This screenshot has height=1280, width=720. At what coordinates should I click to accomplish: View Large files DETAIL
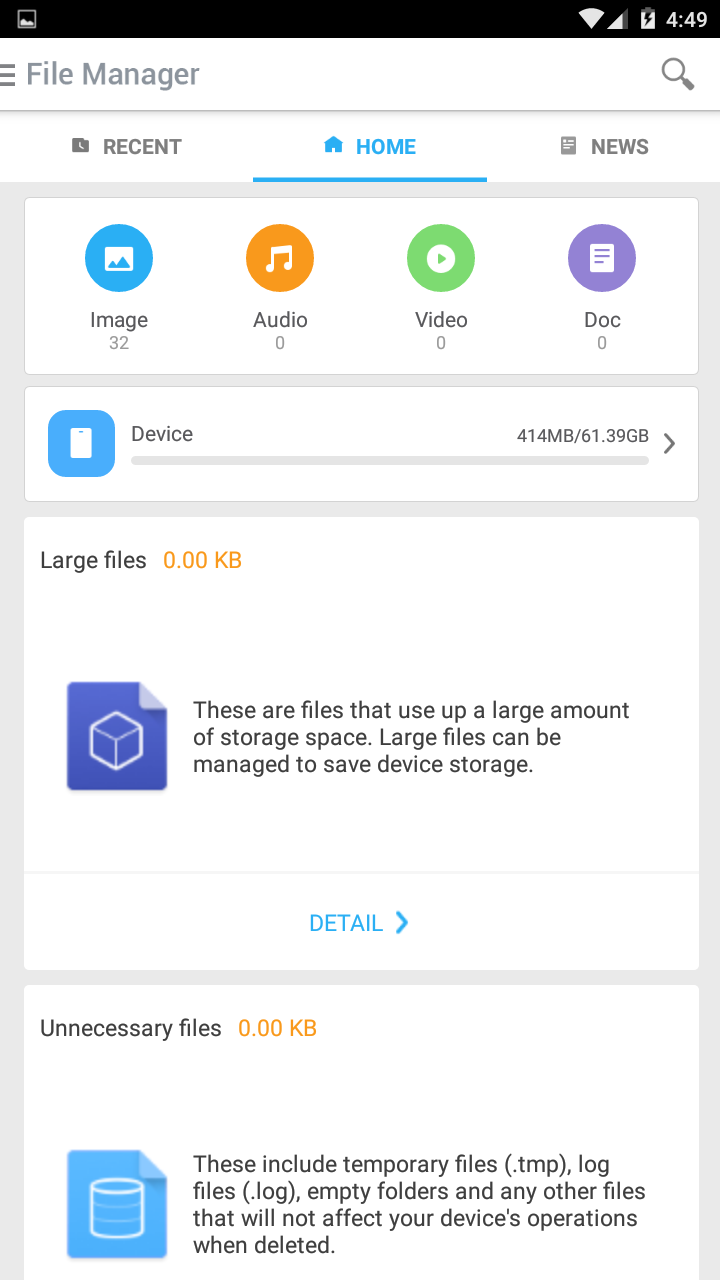[x=359, y=923]
